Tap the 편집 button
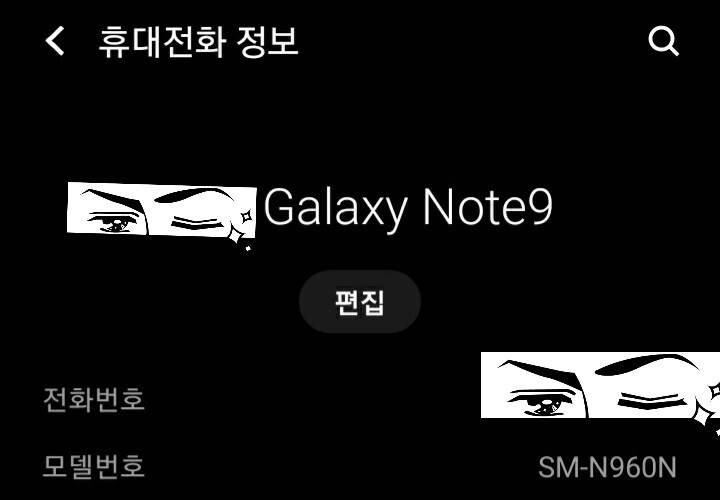Image resolution: width=720 pixels, height=500 pixels. point(360,302)
